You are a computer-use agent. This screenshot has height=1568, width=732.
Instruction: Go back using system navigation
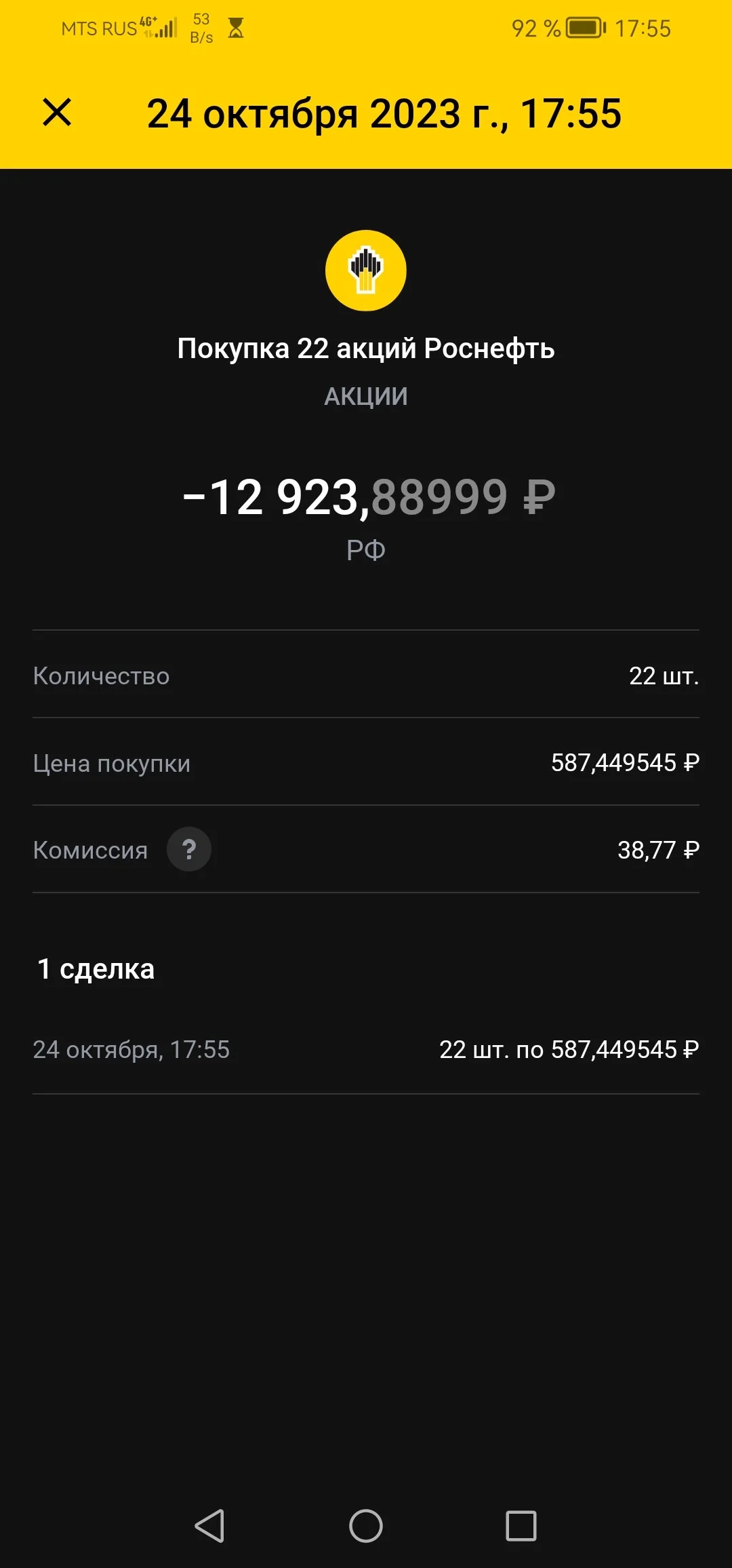(209, 1526)
